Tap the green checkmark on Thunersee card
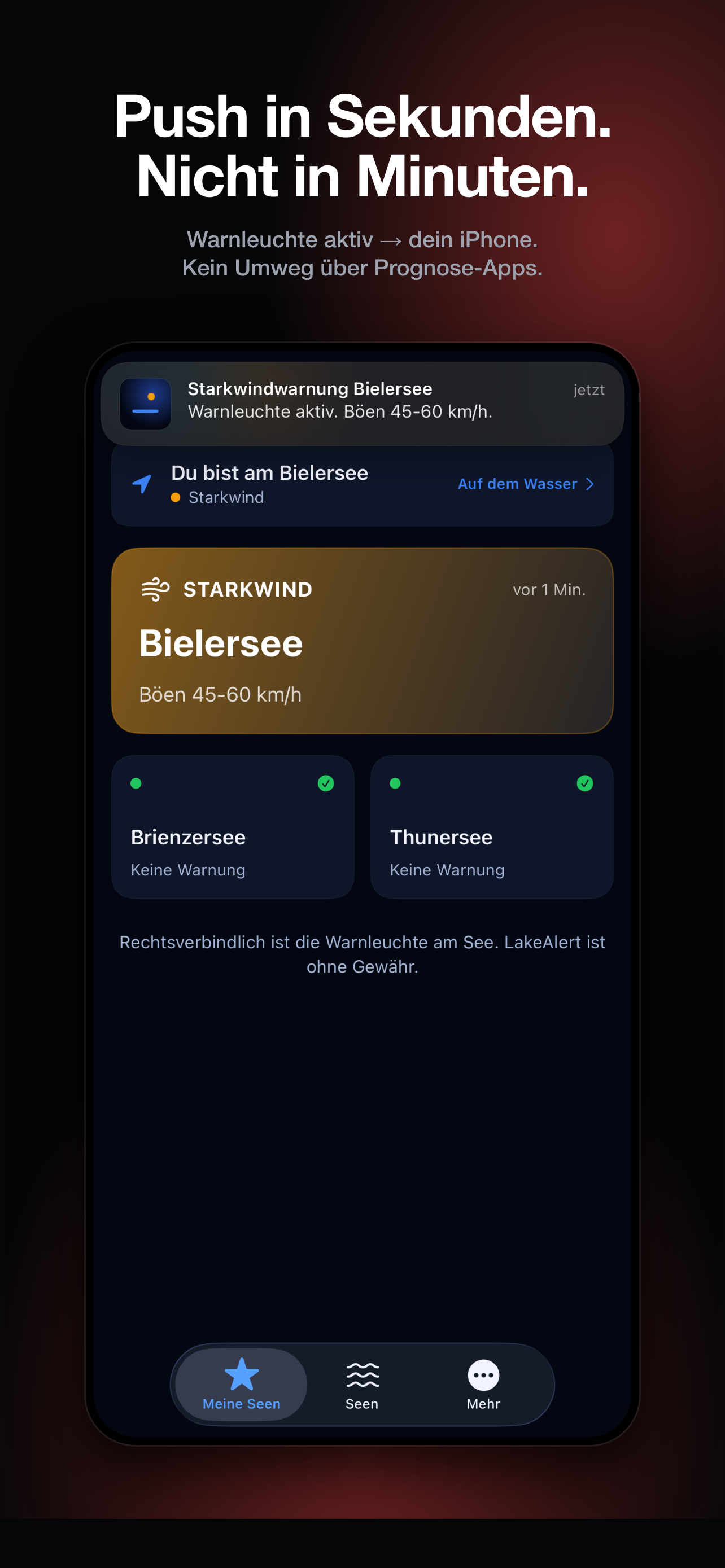This screenshot has width=725, height=1568. click(x=586, y=784)
